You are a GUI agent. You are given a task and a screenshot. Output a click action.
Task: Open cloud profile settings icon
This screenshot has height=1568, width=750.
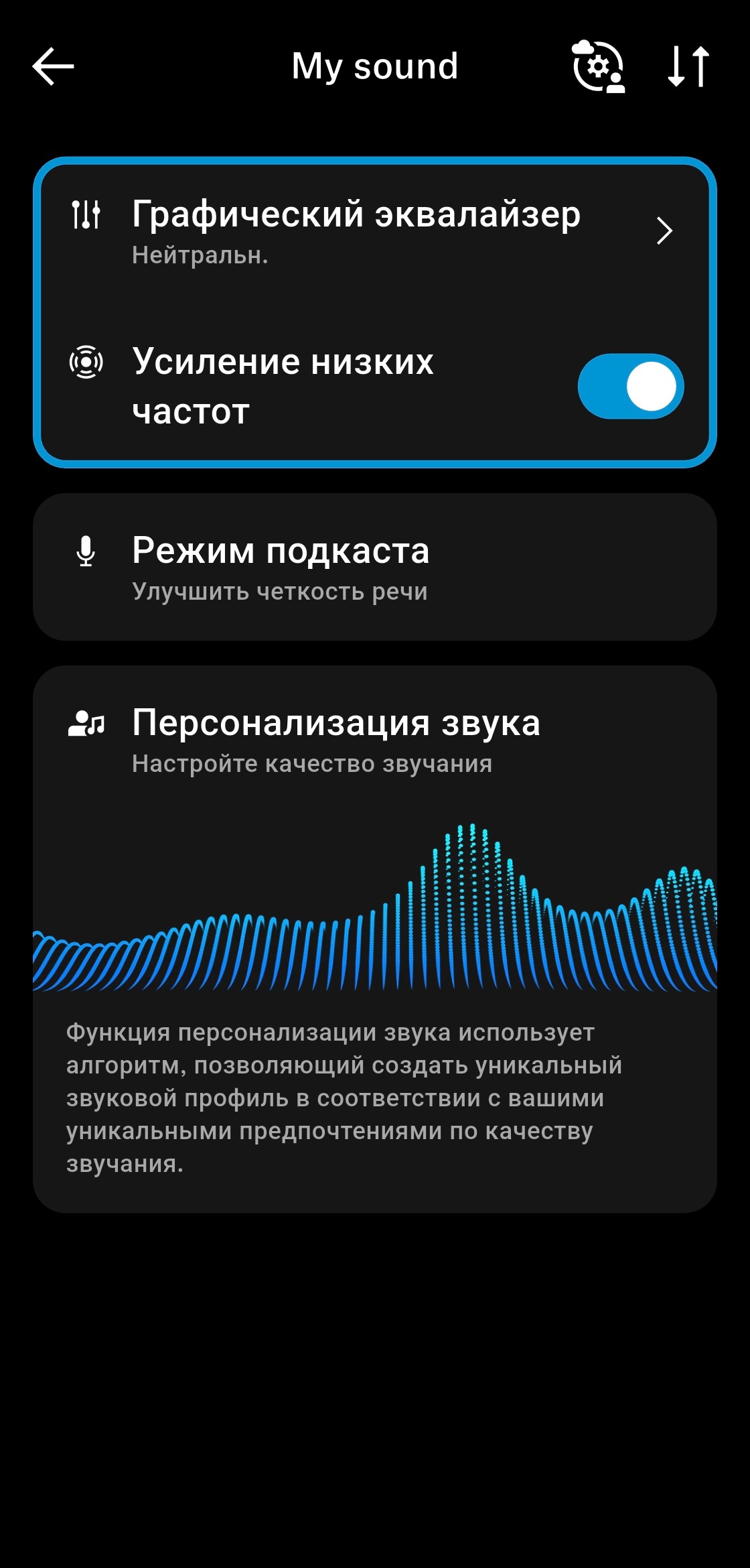click(598, 66)
